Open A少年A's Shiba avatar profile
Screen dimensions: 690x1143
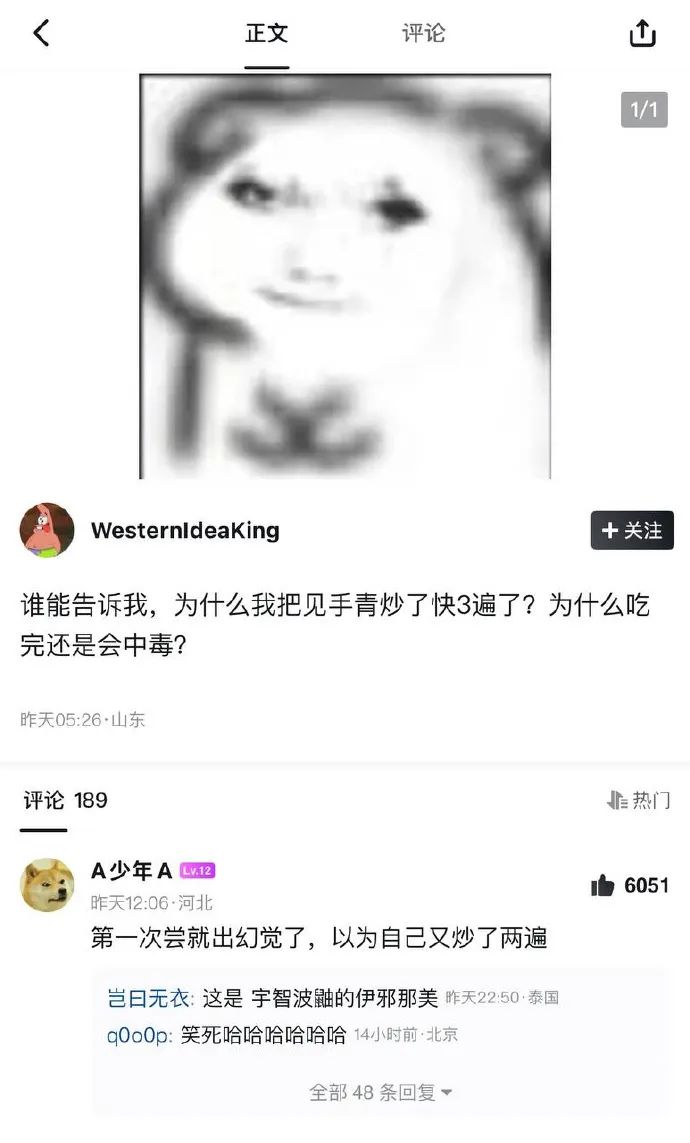[47, 885]
